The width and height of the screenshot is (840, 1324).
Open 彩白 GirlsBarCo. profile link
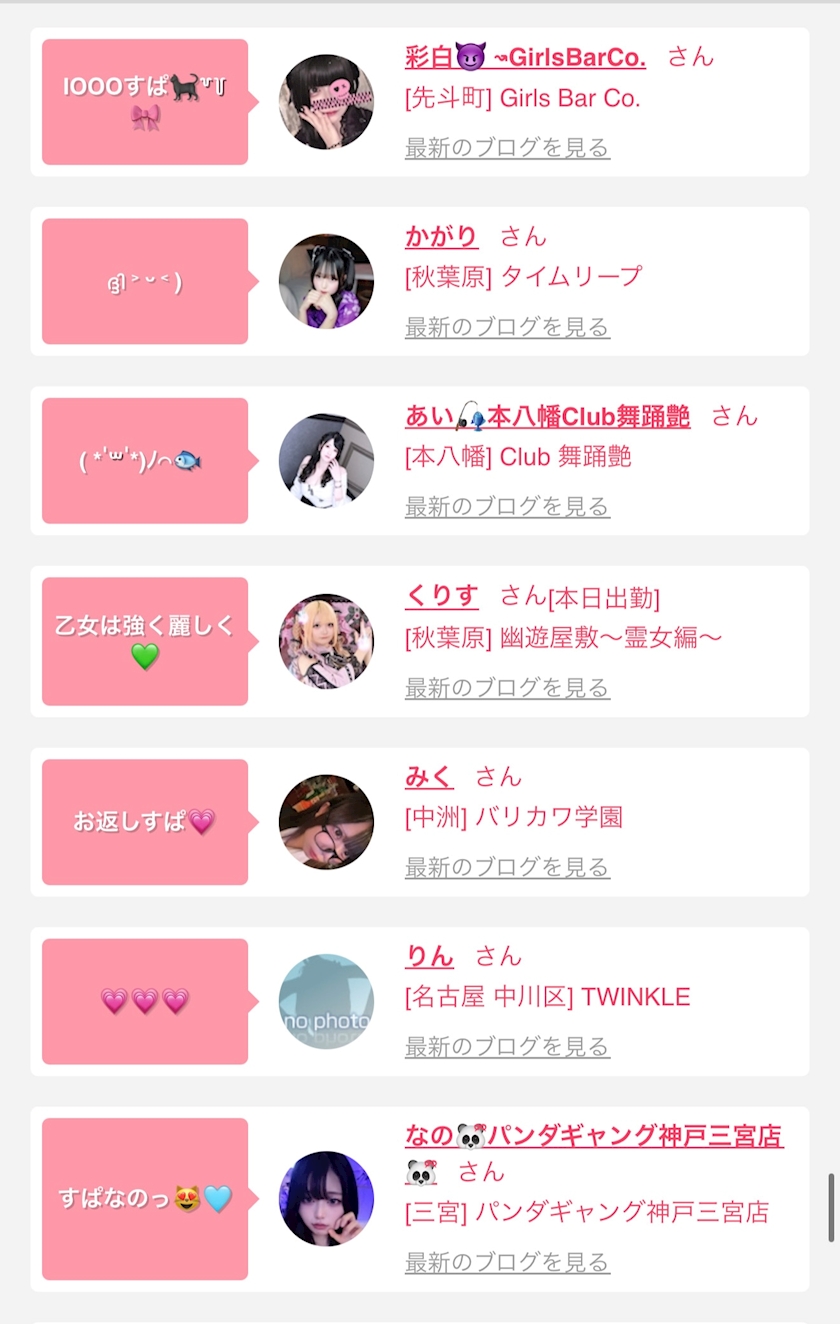525,58
